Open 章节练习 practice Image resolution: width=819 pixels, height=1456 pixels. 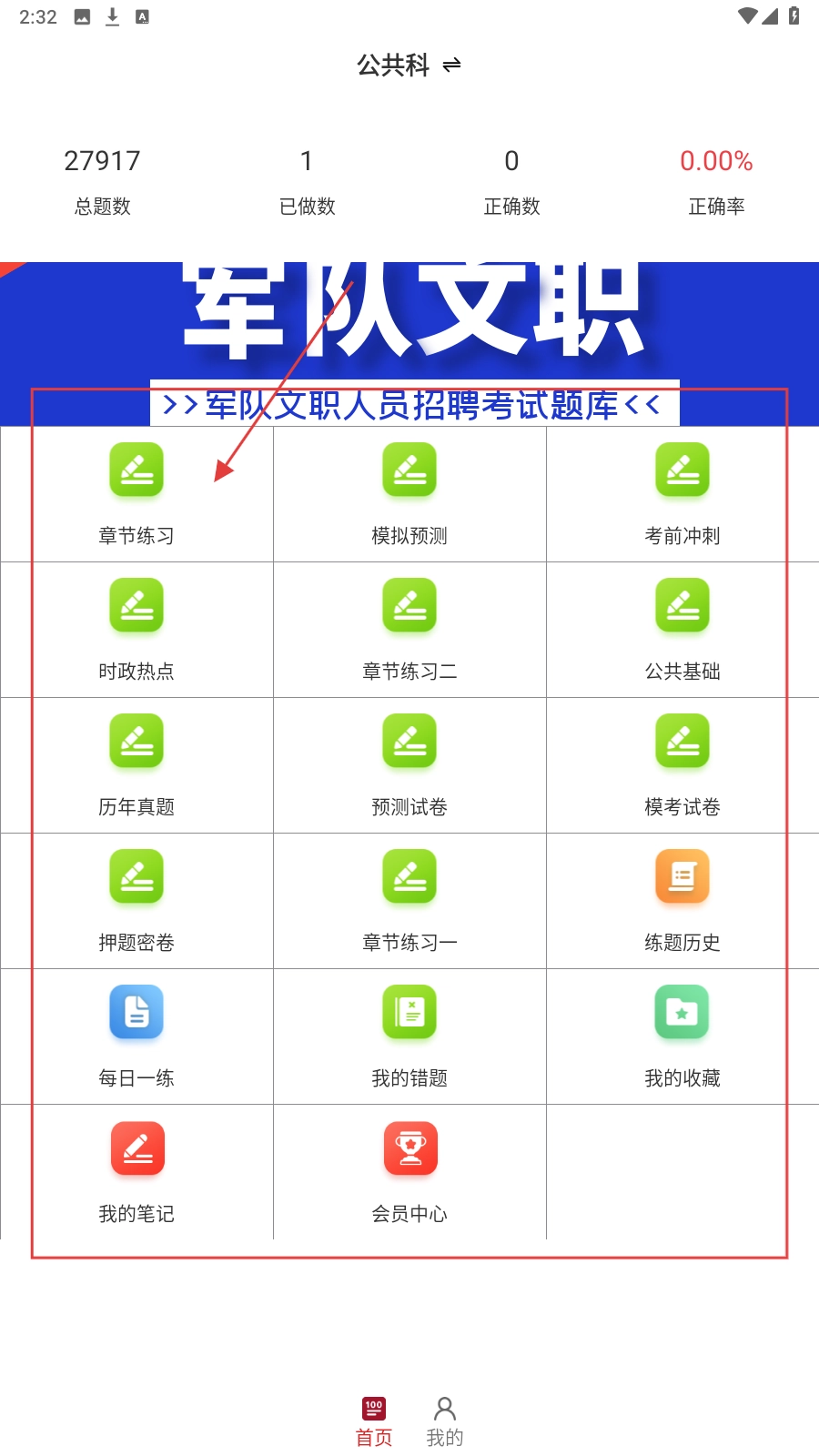click(x=136, y=493)
